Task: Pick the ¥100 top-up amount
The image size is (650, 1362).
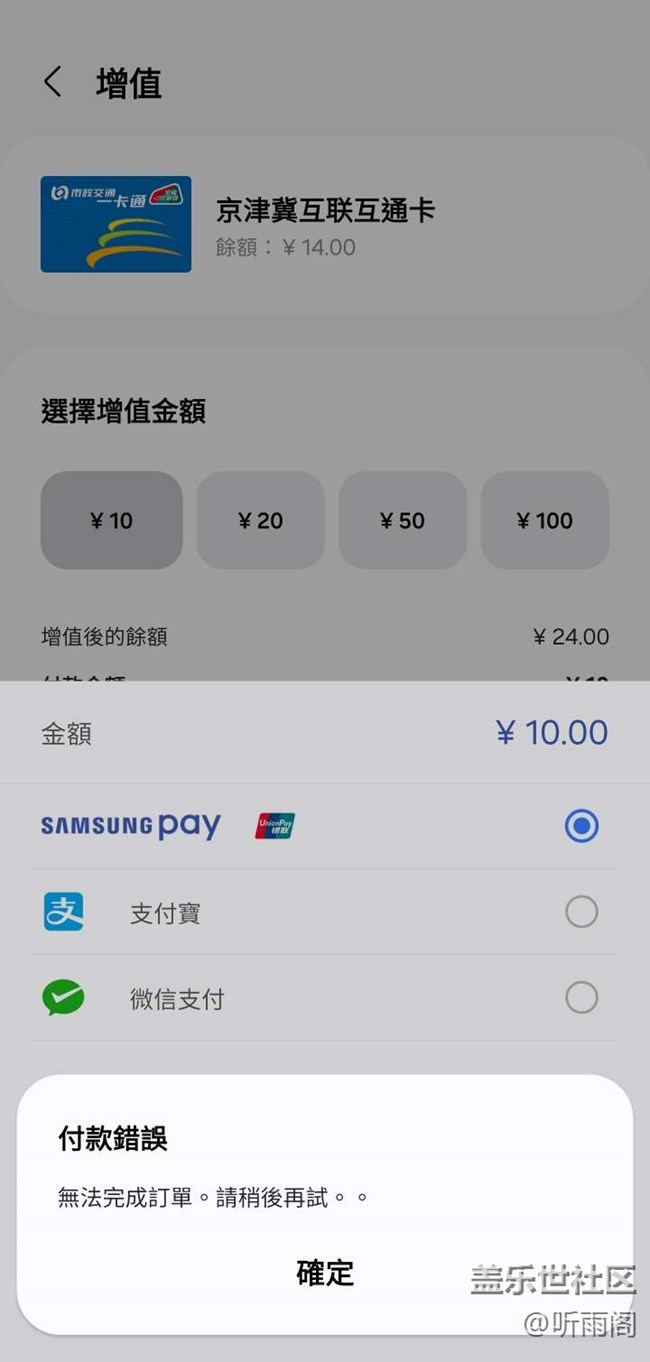Action: tap(545, 520)
